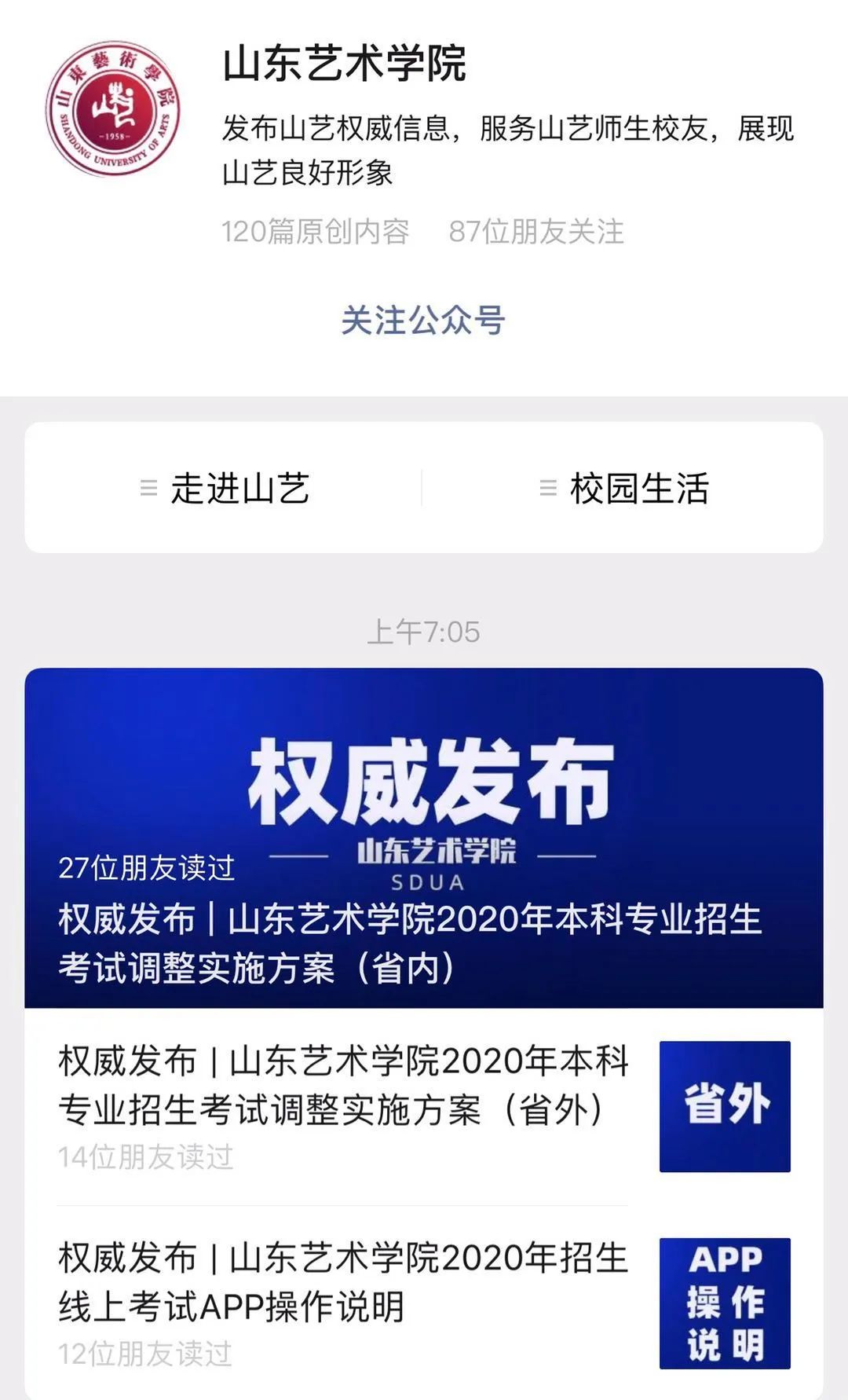Tap 关注公众号 to follow the account
Viewport: 848px width, 1400px height.
(x=422, y=321)
